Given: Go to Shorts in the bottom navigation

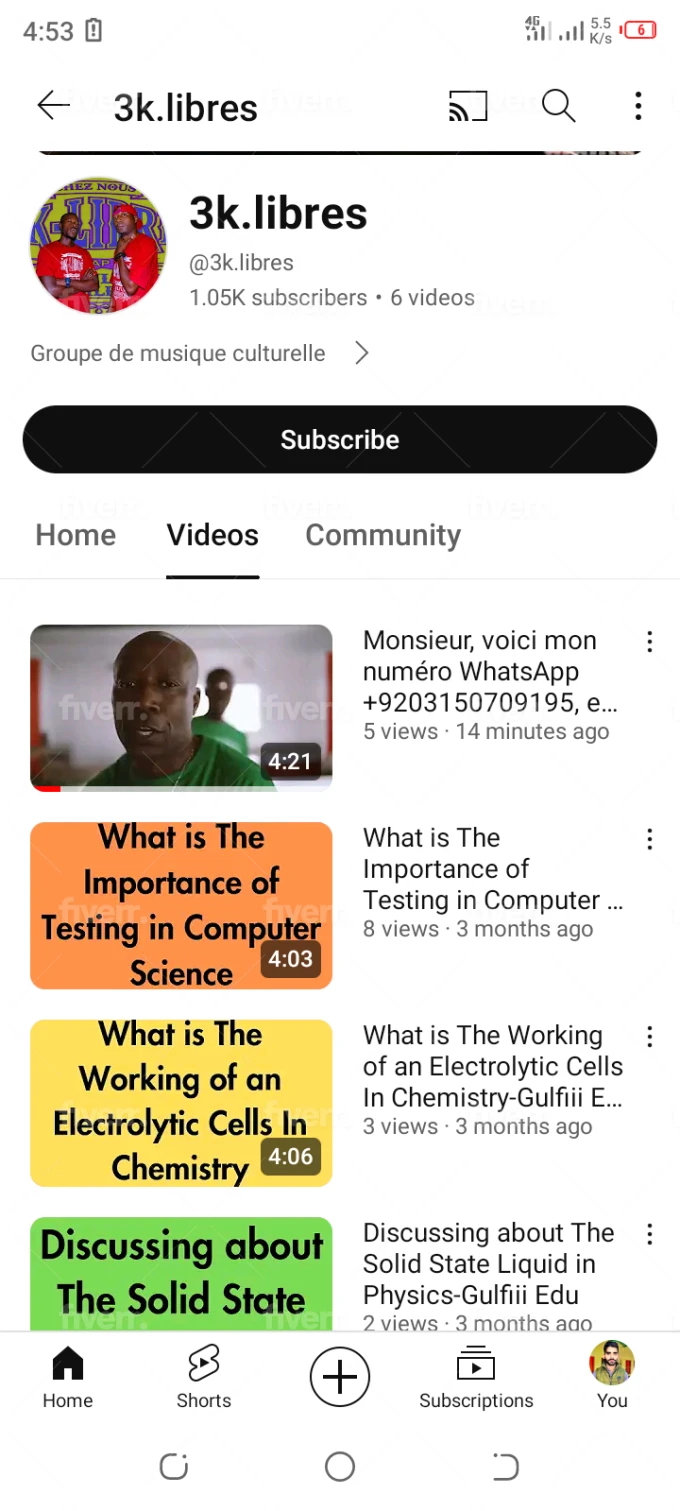Looking at the screenshot, I should 204,1377.
